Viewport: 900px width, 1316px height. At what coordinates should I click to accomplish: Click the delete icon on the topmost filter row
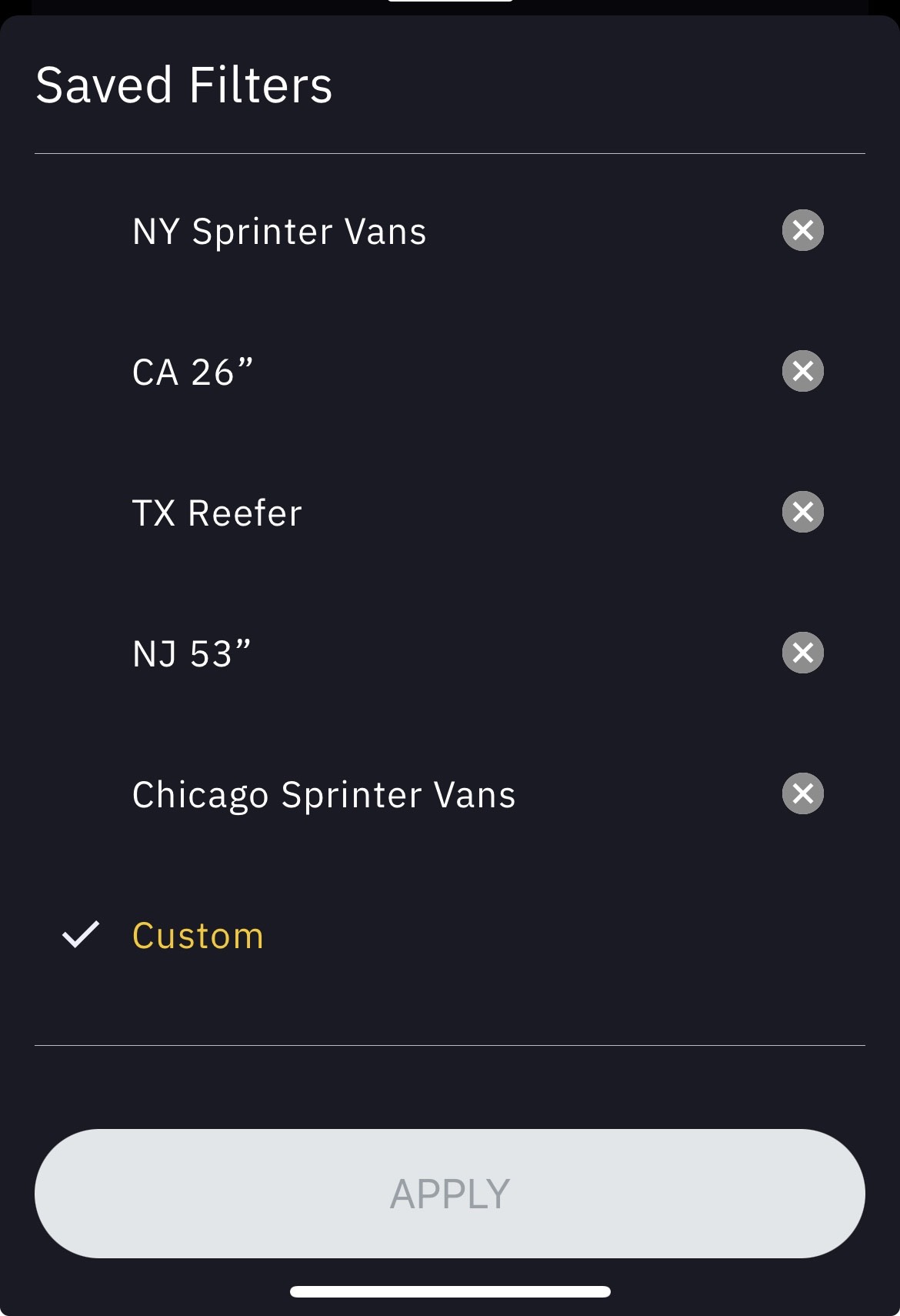(802, 230)
